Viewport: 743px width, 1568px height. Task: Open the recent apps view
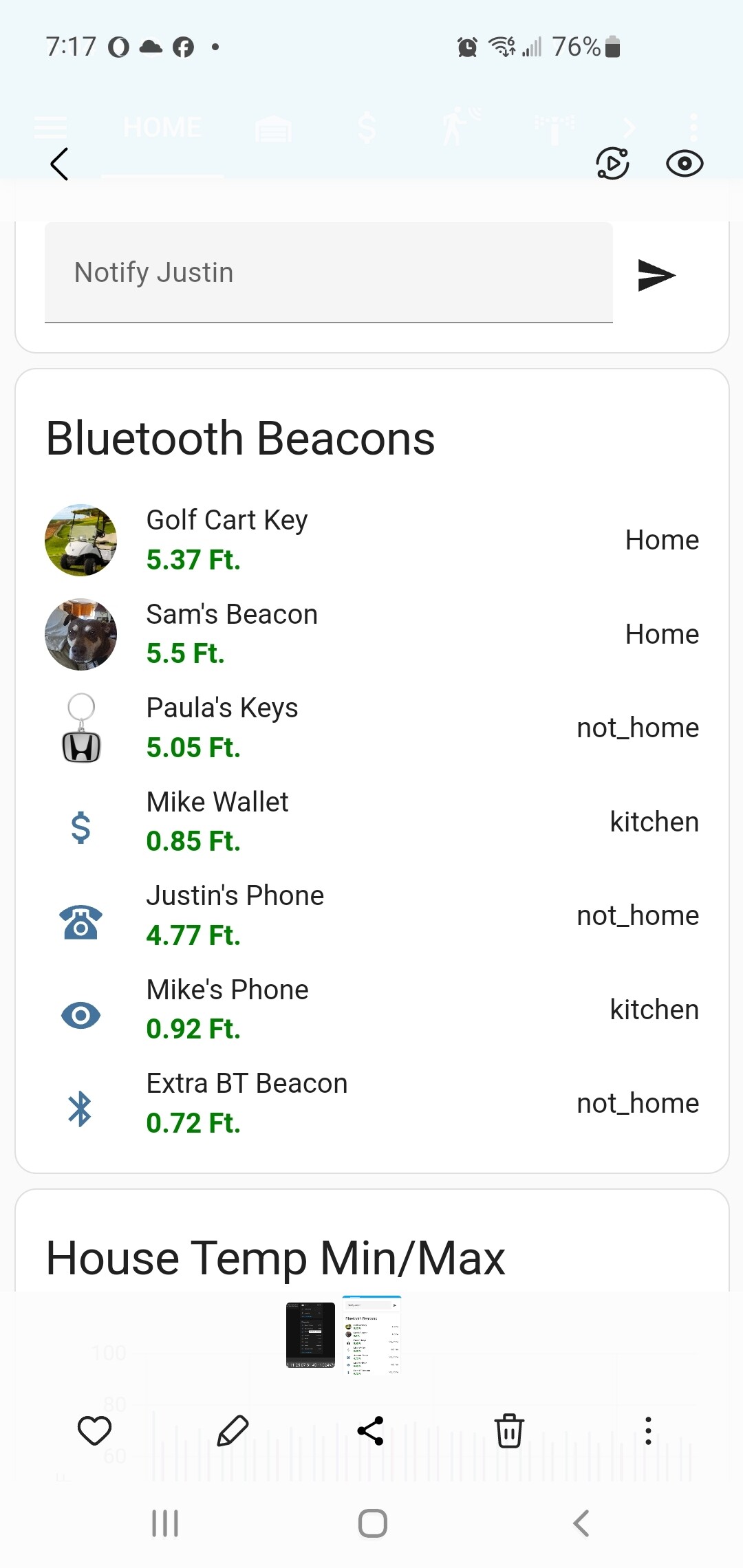coord(165,1523)
